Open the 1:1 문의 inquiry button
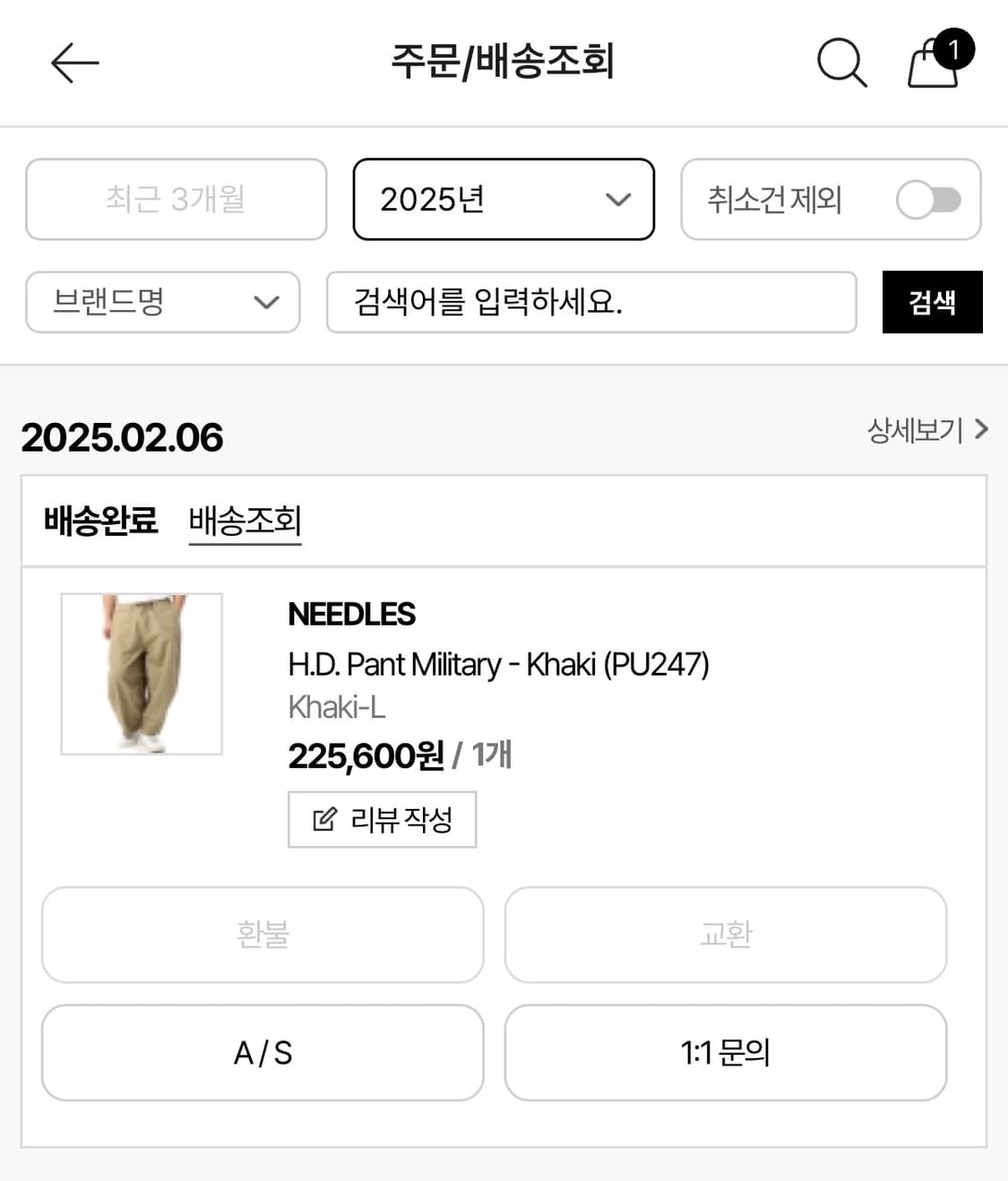 [x=724, y=1053]
